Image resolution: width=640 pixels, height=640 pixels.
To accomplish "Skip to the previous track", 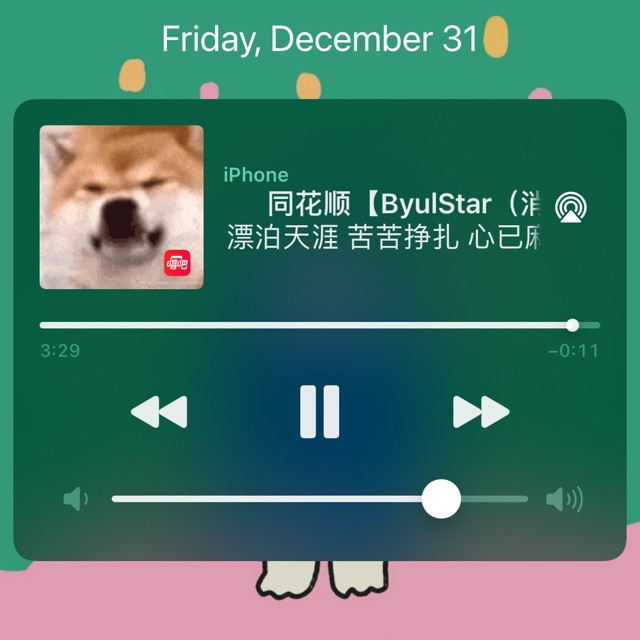I will point(159,411).
